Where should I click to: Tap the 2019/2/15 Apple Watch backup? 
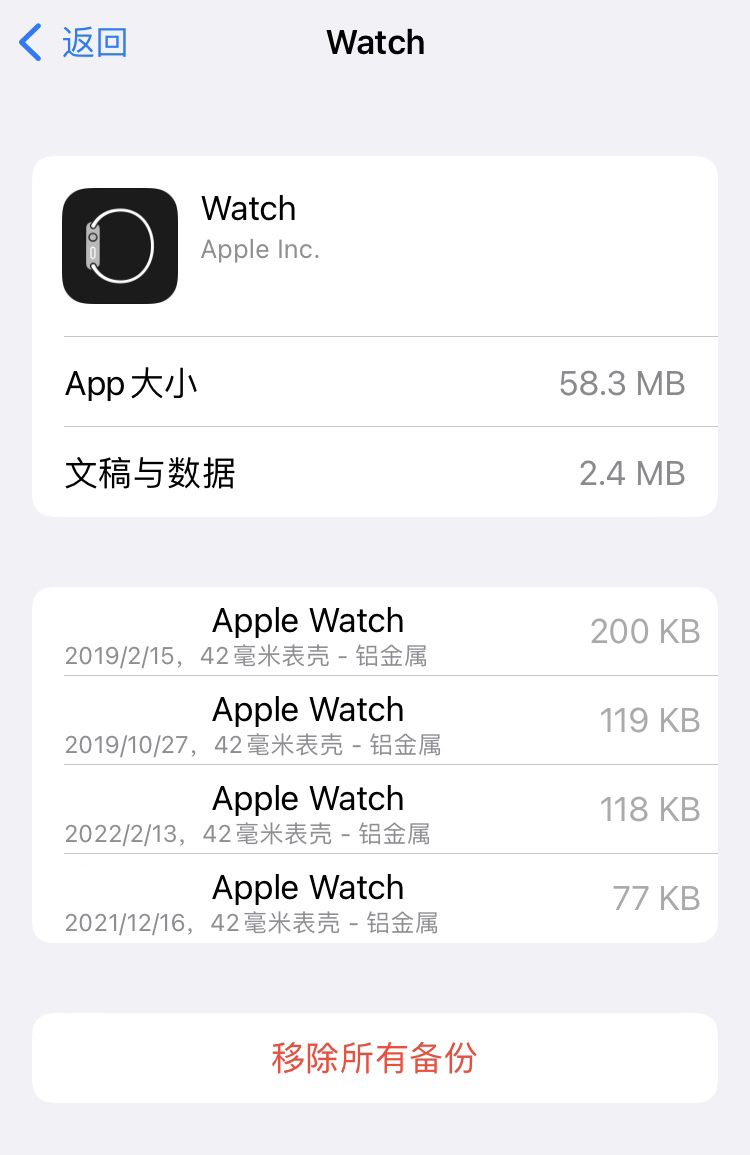pyautogui.click(x=375, y=632)
